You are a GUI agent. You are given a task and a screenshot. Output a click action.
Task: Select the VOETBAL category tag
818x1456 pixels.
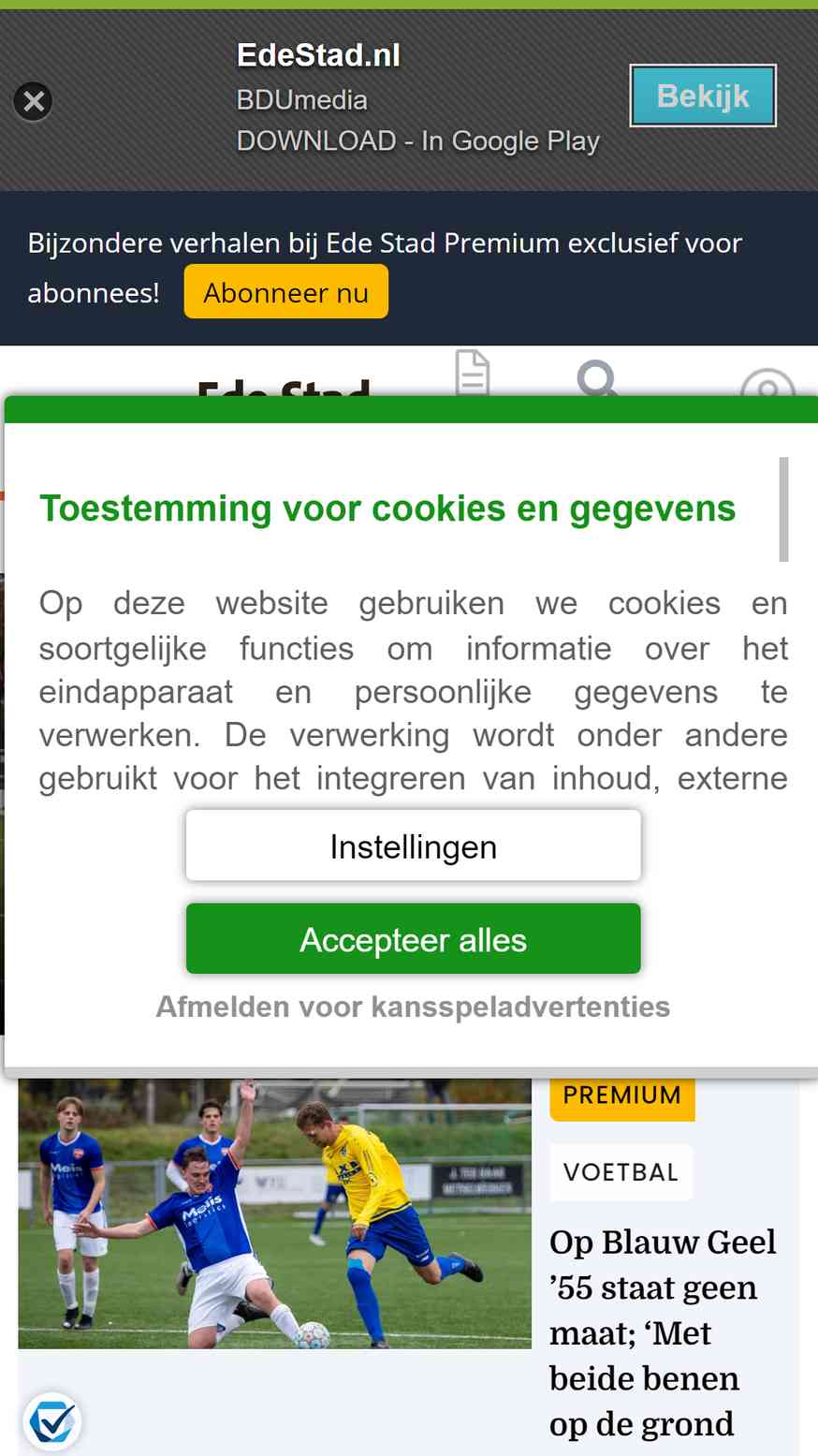click(621, 1172)
